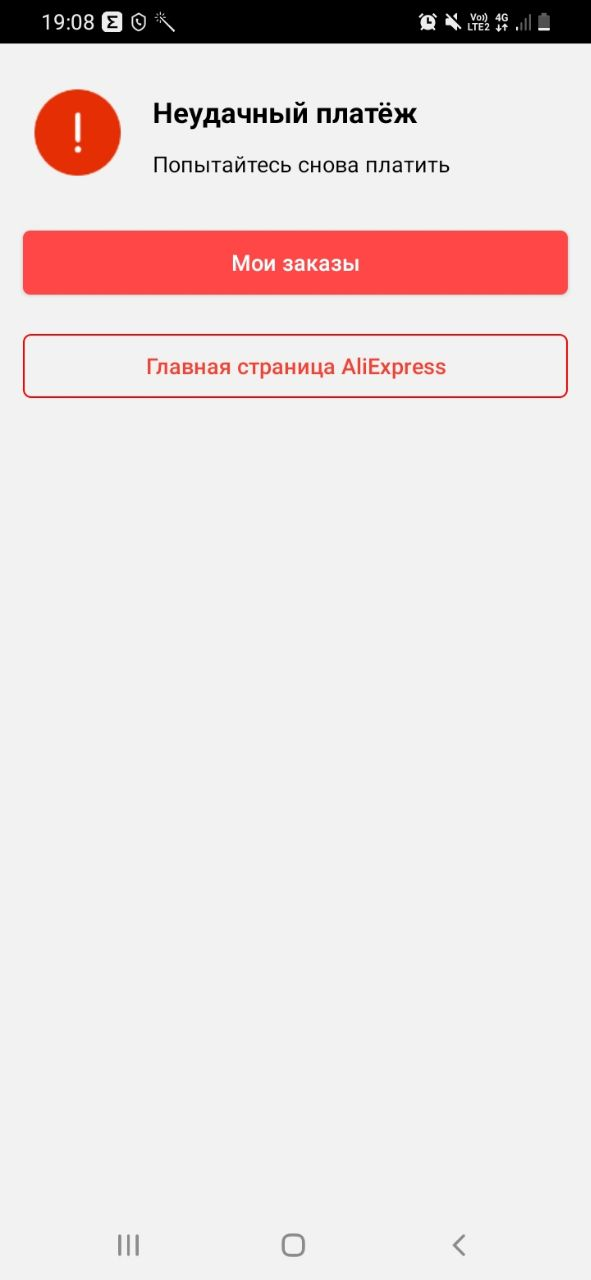
Task: Open the Мои заказы button
Action: tap(295, 263)
